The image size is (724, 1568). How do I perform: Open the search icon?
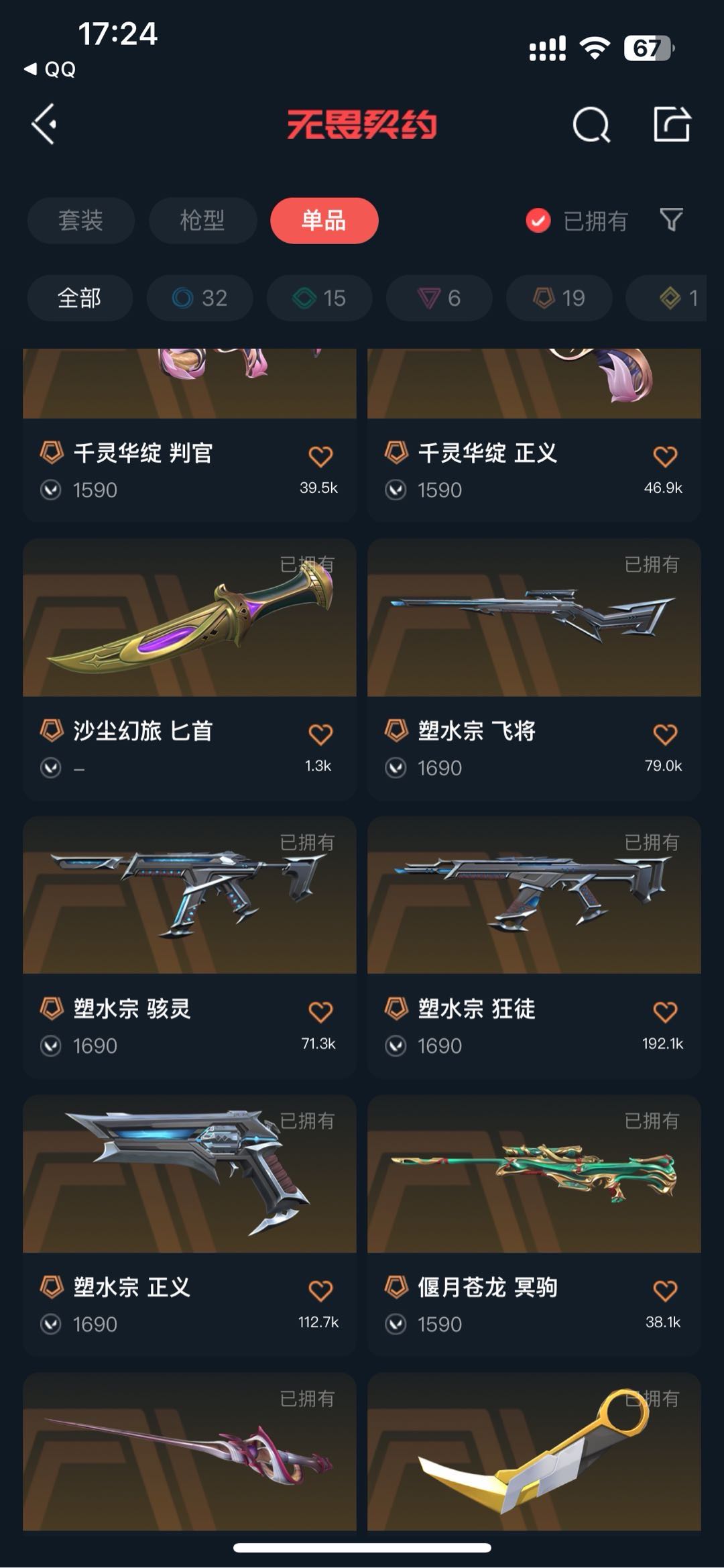591,125
